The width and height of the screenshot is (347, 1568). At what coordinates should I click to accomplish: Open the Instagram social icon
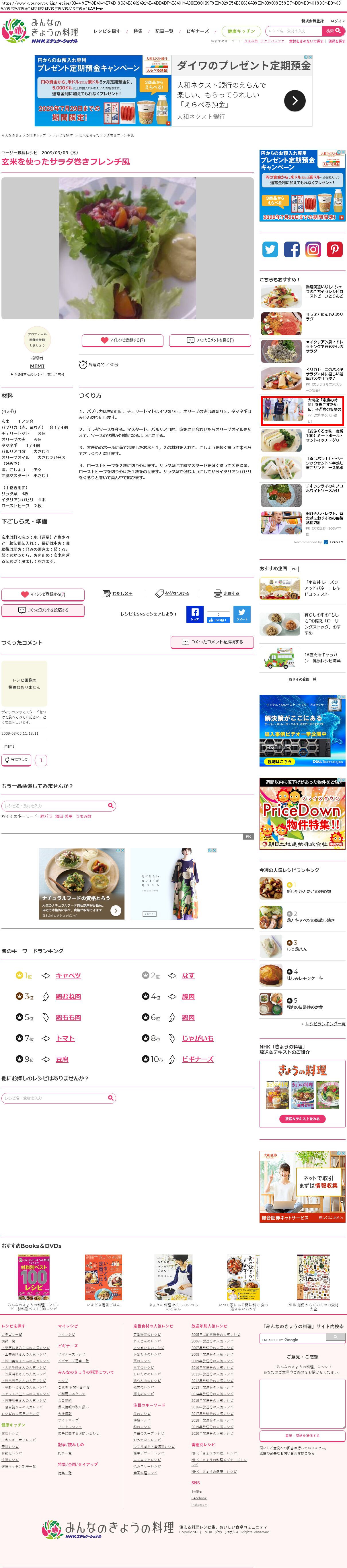313,249
